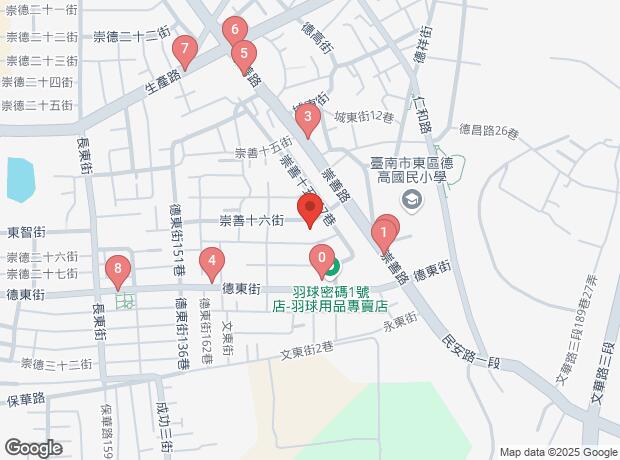Viewport: 620px width, 460px height.
Task: Open map marker number 6
Action: (x=234, y=31)
